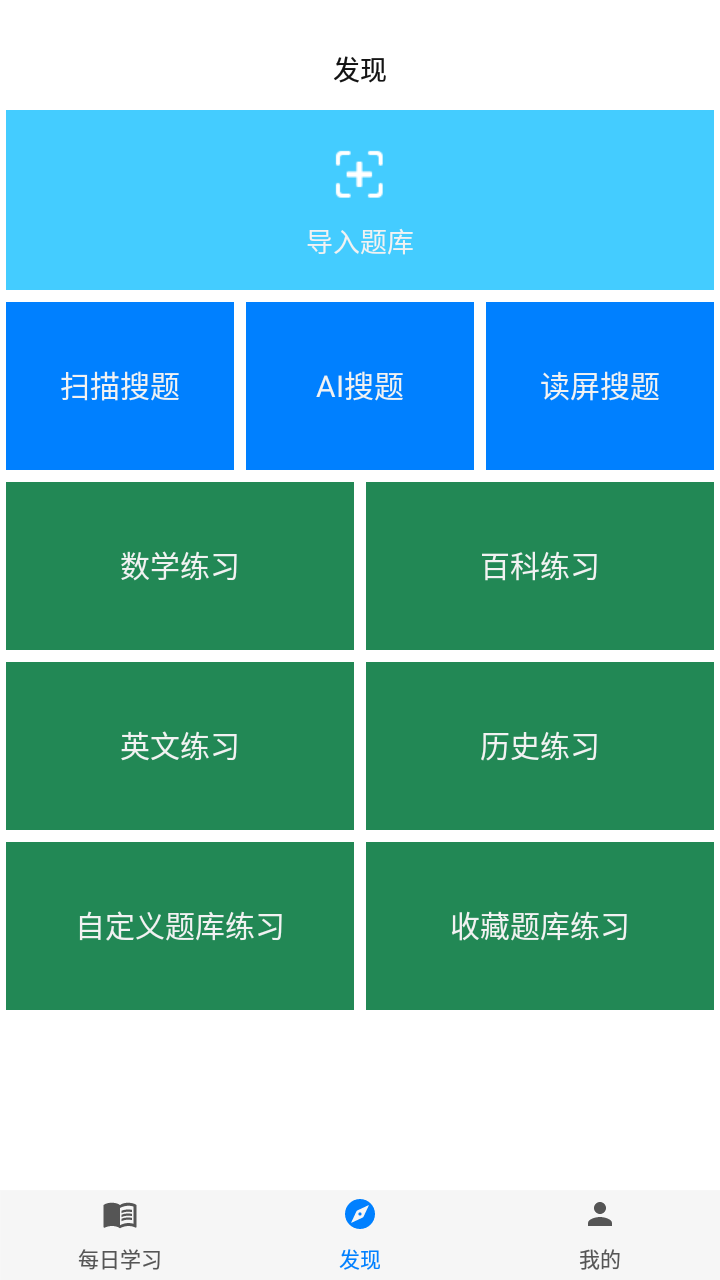The image size is (720, 1280).
Task: Launch 扫描搜题 scan search
Action: point(119,385)
